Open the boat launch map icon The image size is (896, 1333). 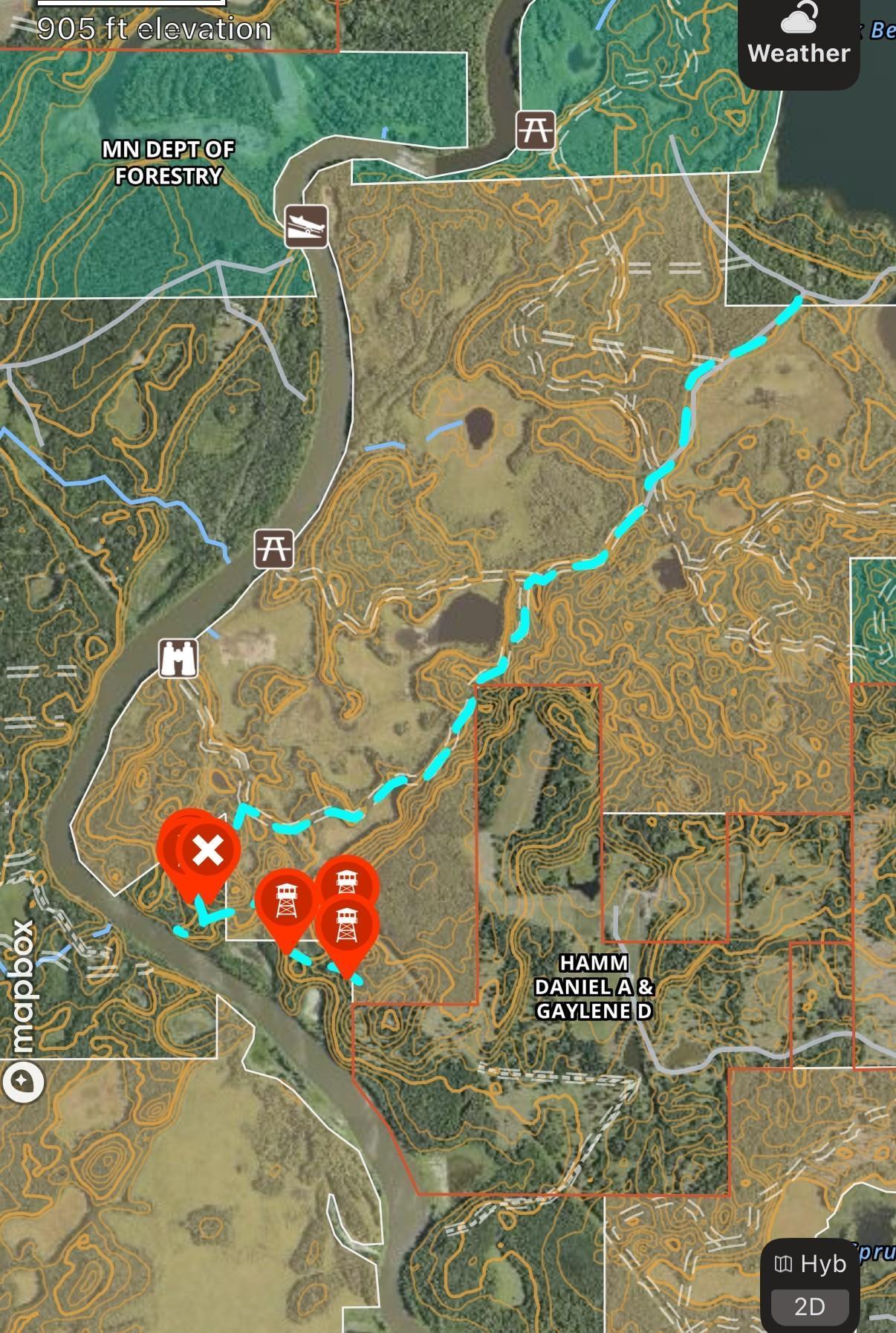(306, 226)
